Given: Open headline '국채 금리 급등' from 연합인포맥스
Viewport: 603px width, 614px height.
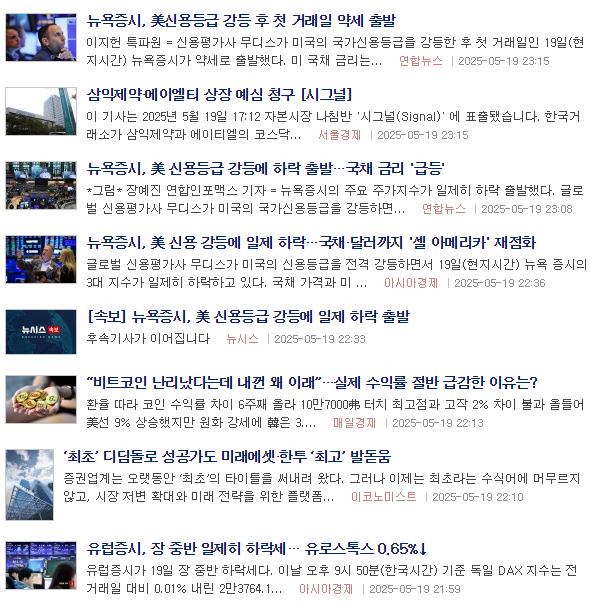Looking at the screenshot, I should [266, 168].
